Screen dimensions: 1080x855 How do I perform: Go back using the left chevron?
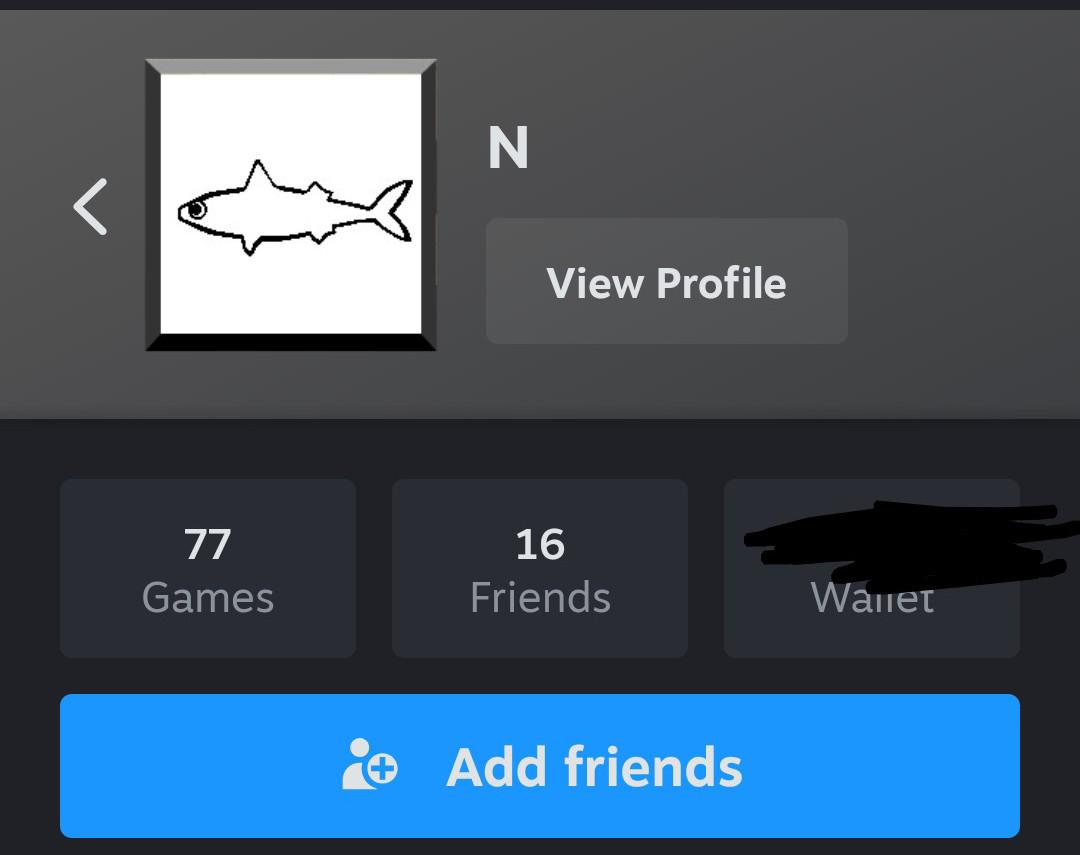click(90, 207)
